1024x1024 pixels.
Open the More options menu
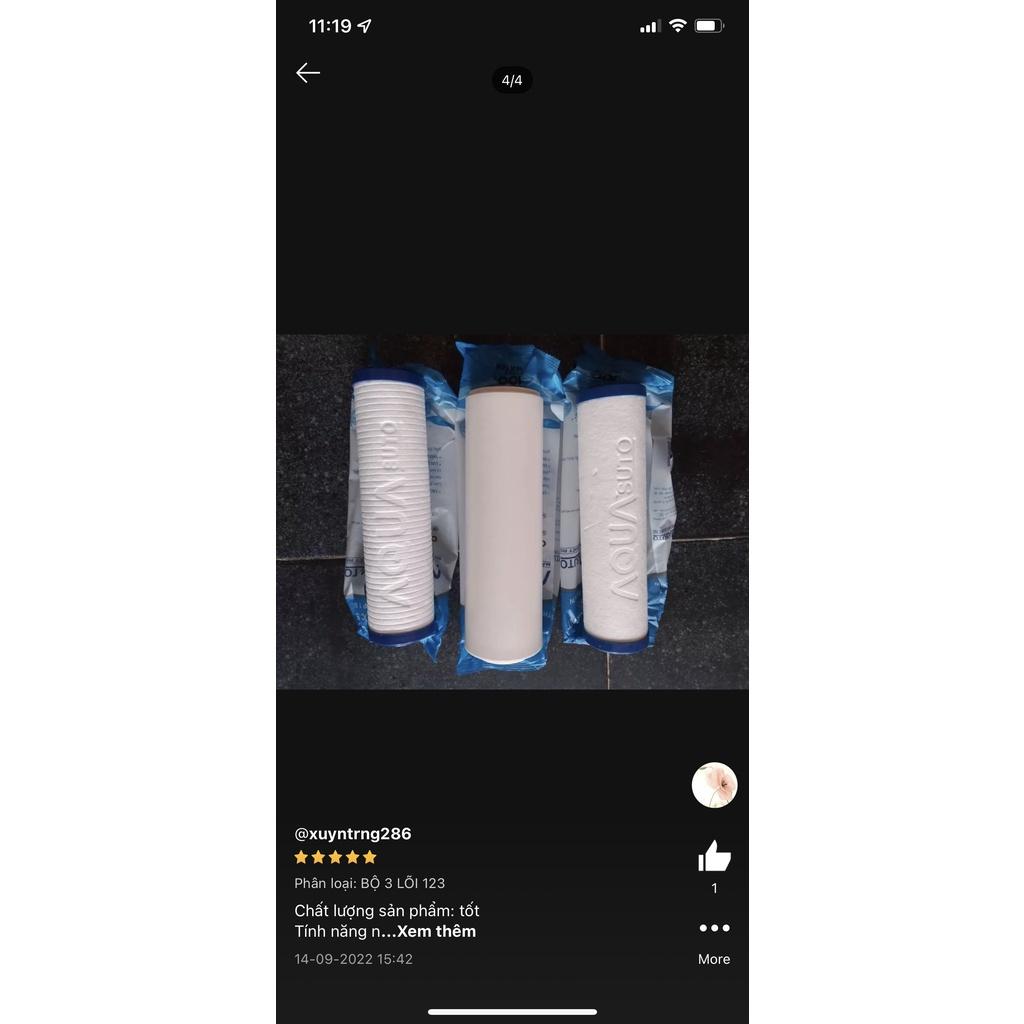click(714, 929)
